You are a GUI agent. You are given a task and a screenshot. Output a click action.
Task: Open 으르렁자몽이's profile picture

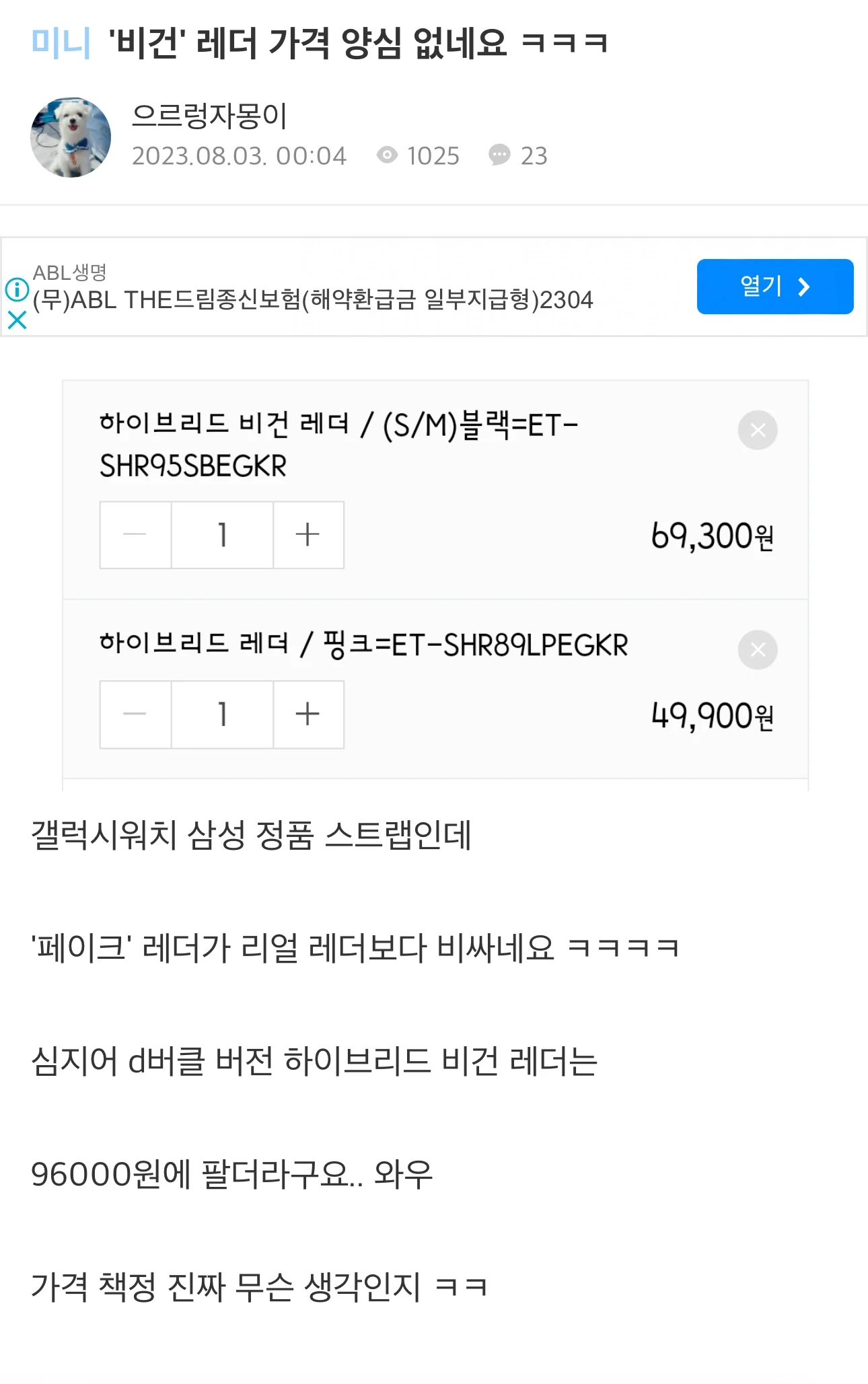pyautogui.click(x=71, y=137)
